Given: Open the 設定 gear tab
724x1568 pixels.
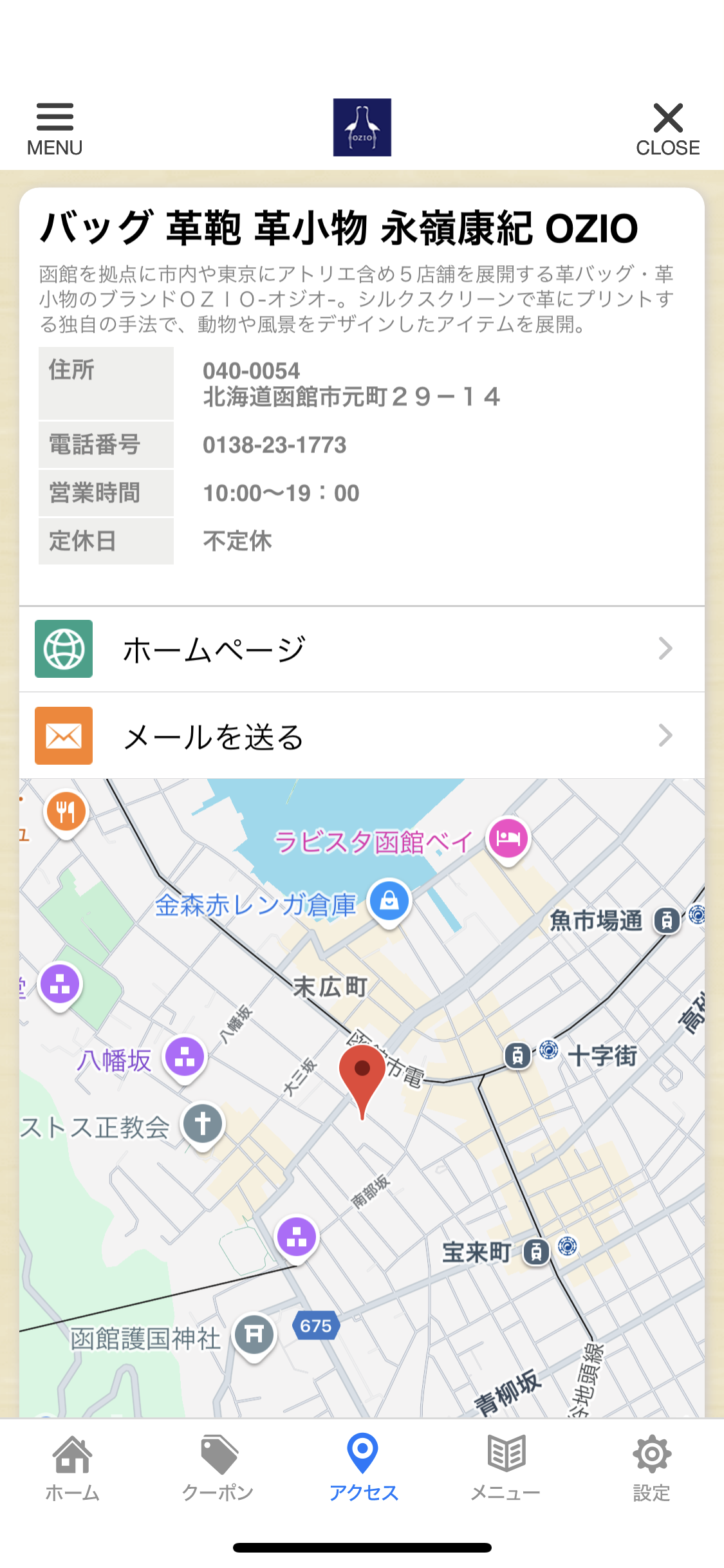Looking at the screenshot, I should pyautogui.click(x=651, y=1472).
